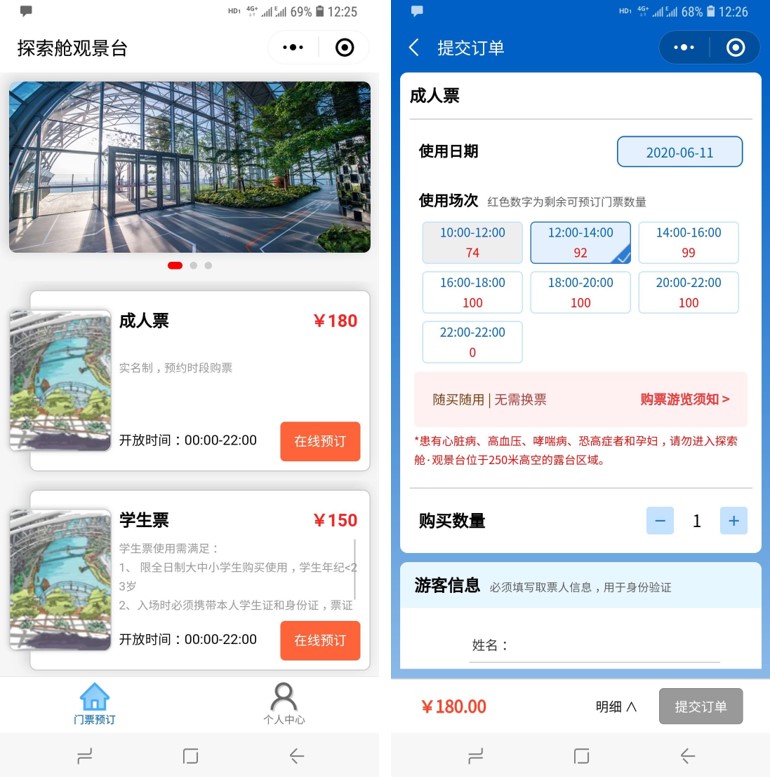The height and width of the screenshot is (778, 770).
Task: Enter visitor name in the 姓名 field
Action: click(615, 646)
